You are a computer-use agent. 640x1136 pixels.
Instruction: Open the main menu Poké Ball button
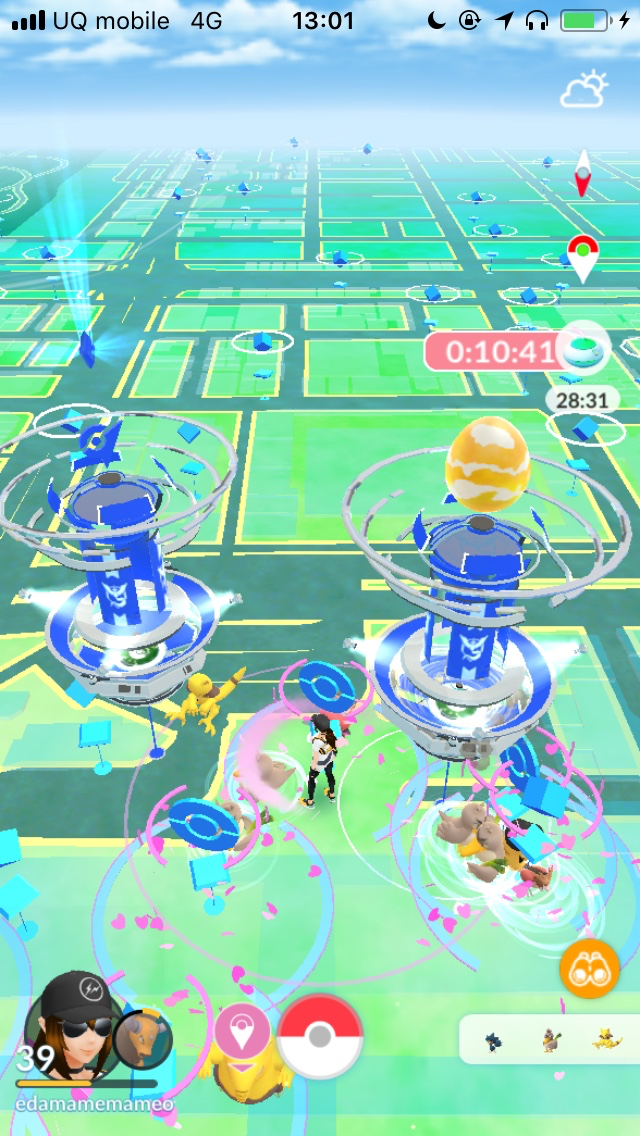pos(320,1037)
